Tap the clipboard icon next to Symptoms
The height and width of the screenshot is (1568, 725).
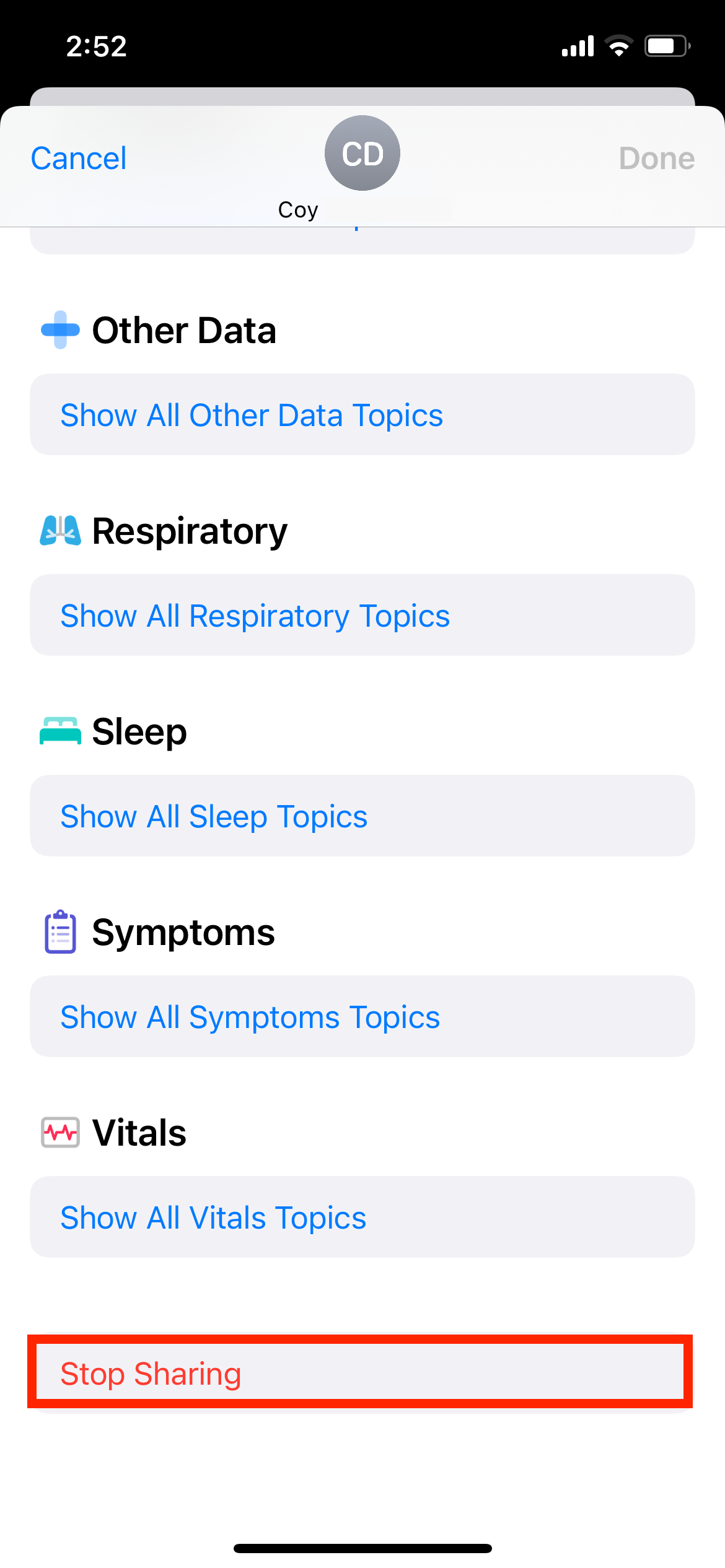(59, 931)
